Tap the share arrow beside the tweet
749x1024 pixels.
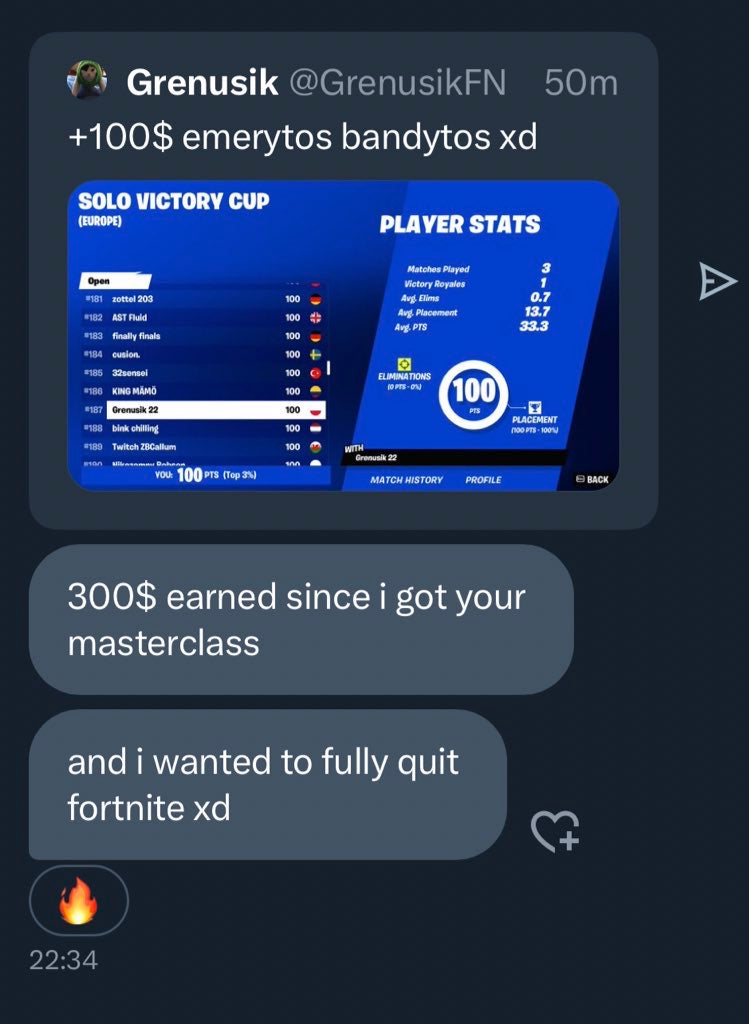click(715, 282)
